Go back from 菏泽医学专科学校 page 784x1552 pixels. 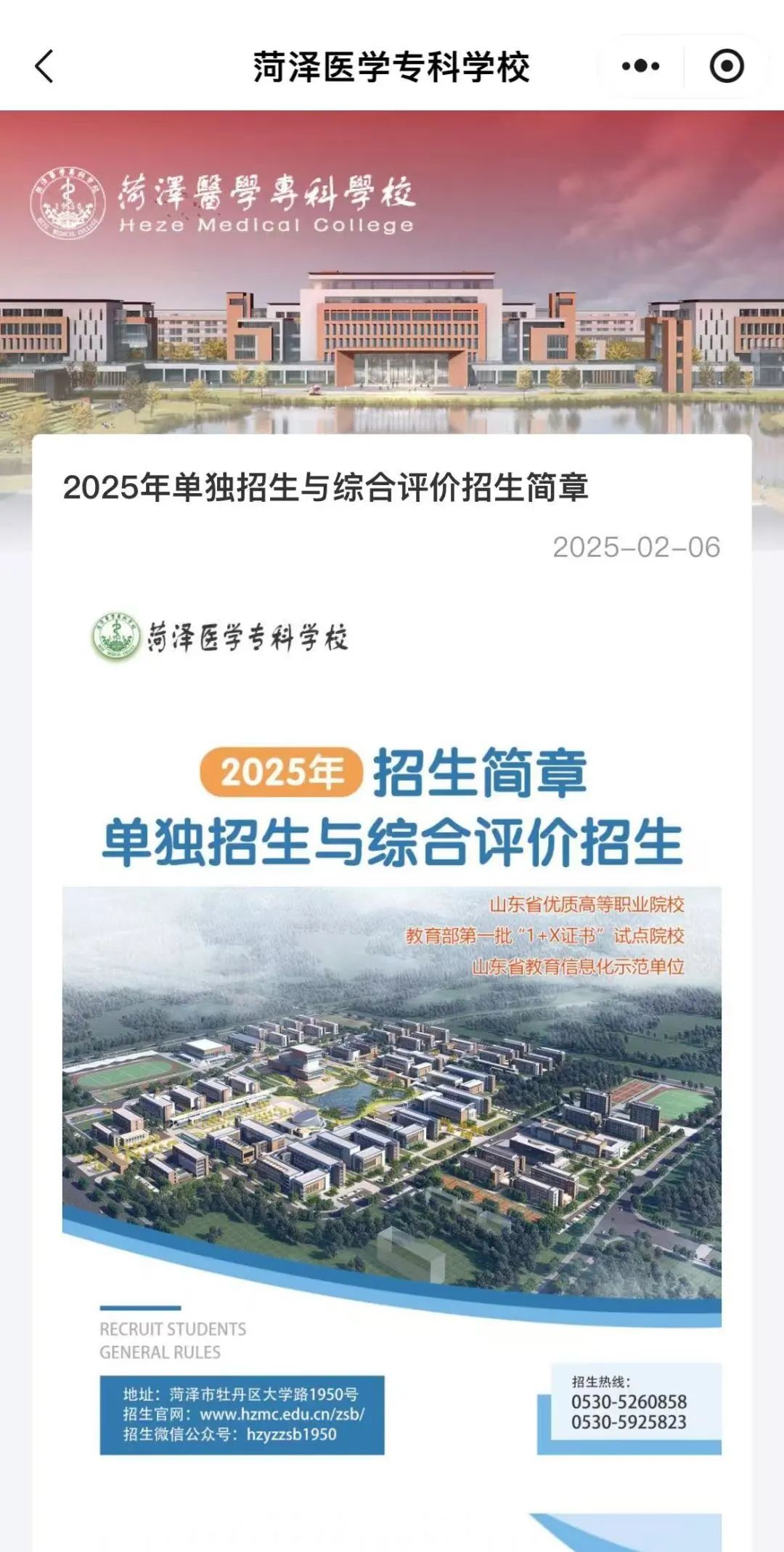tap(44, 67)
